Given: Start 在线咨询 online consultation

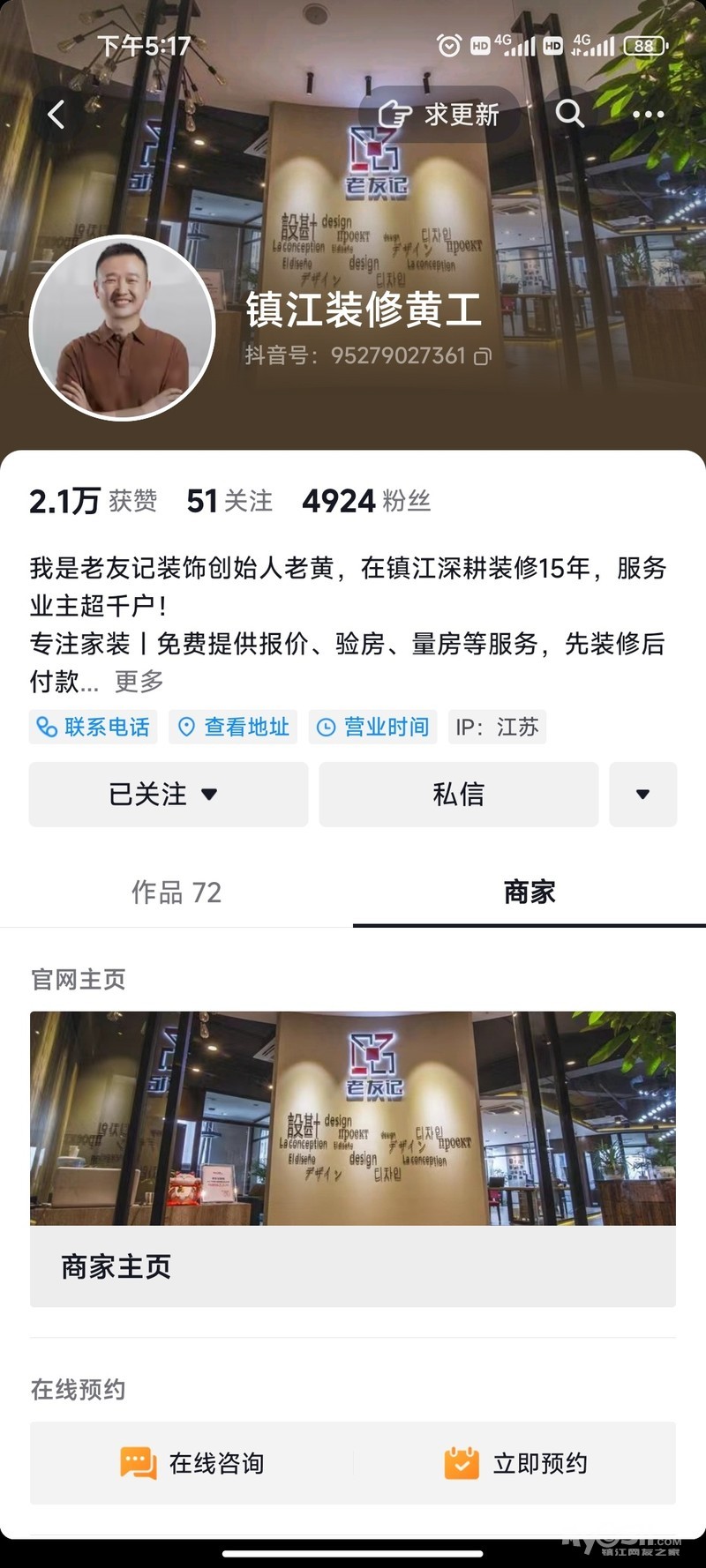Looking at the screenshot, I should pos(192,1463).
